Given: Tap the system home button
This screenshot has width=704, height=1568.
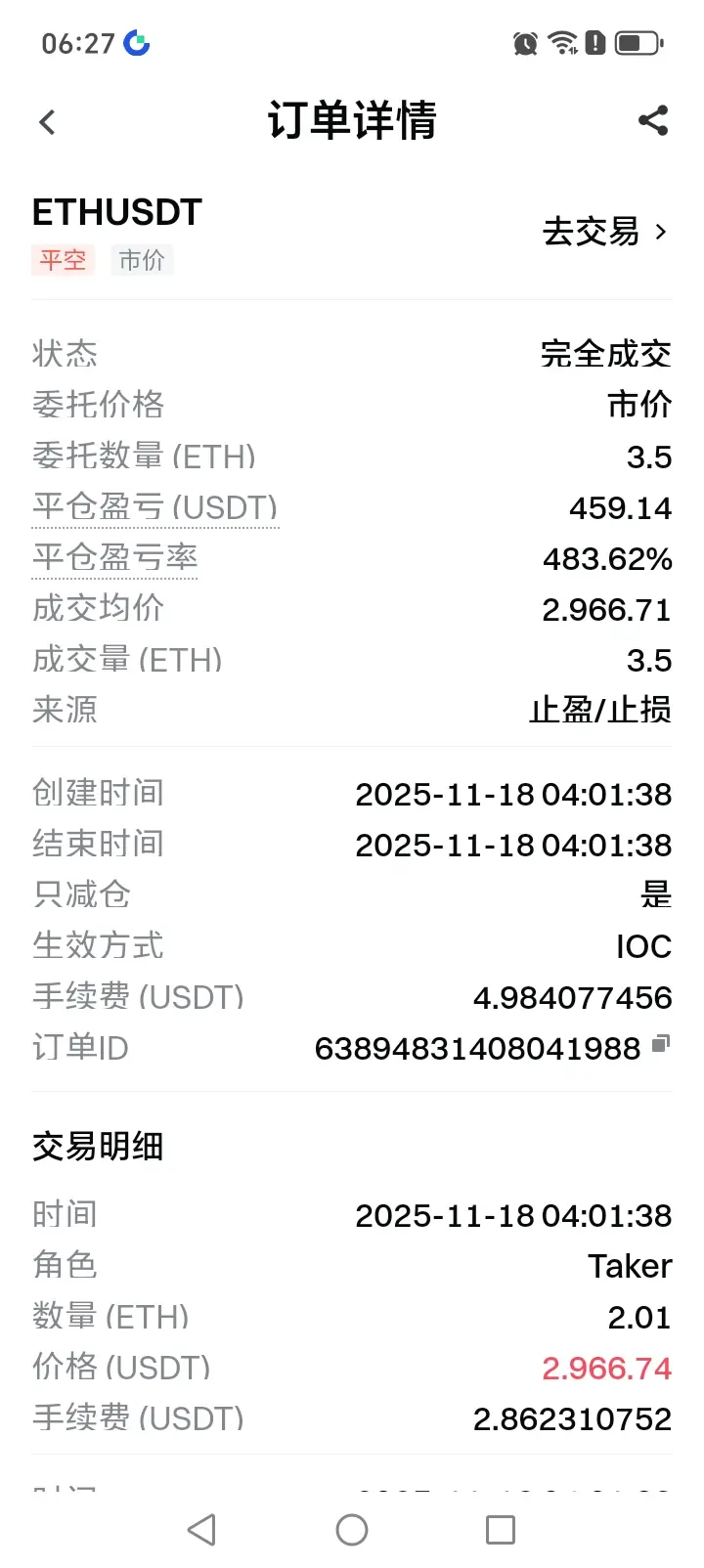Looking at the screenshot, I should pos(352,1530).
